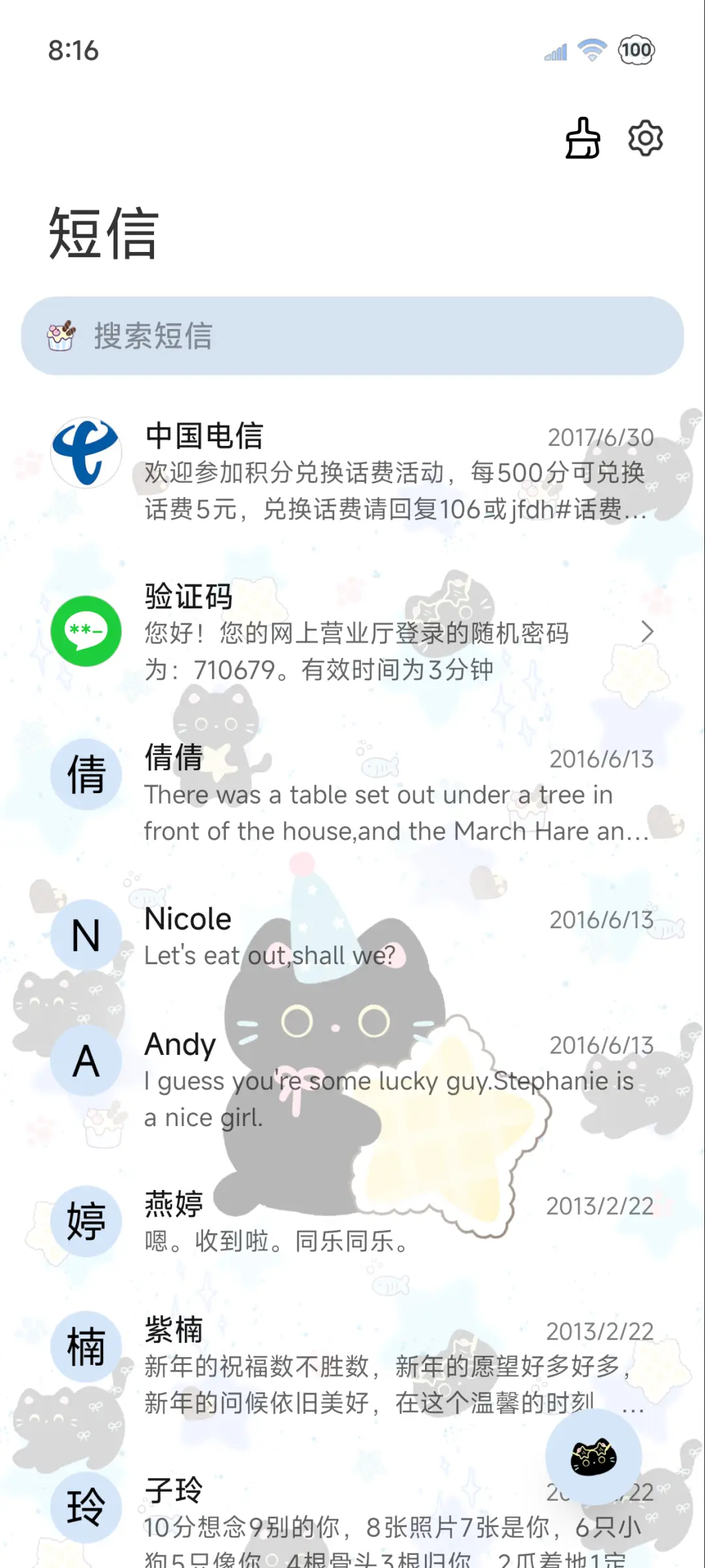Tap 倩倩's circular avatar
Image resolution: width=705 pixels, height=1568 pixels.
(x=86, y=774)
